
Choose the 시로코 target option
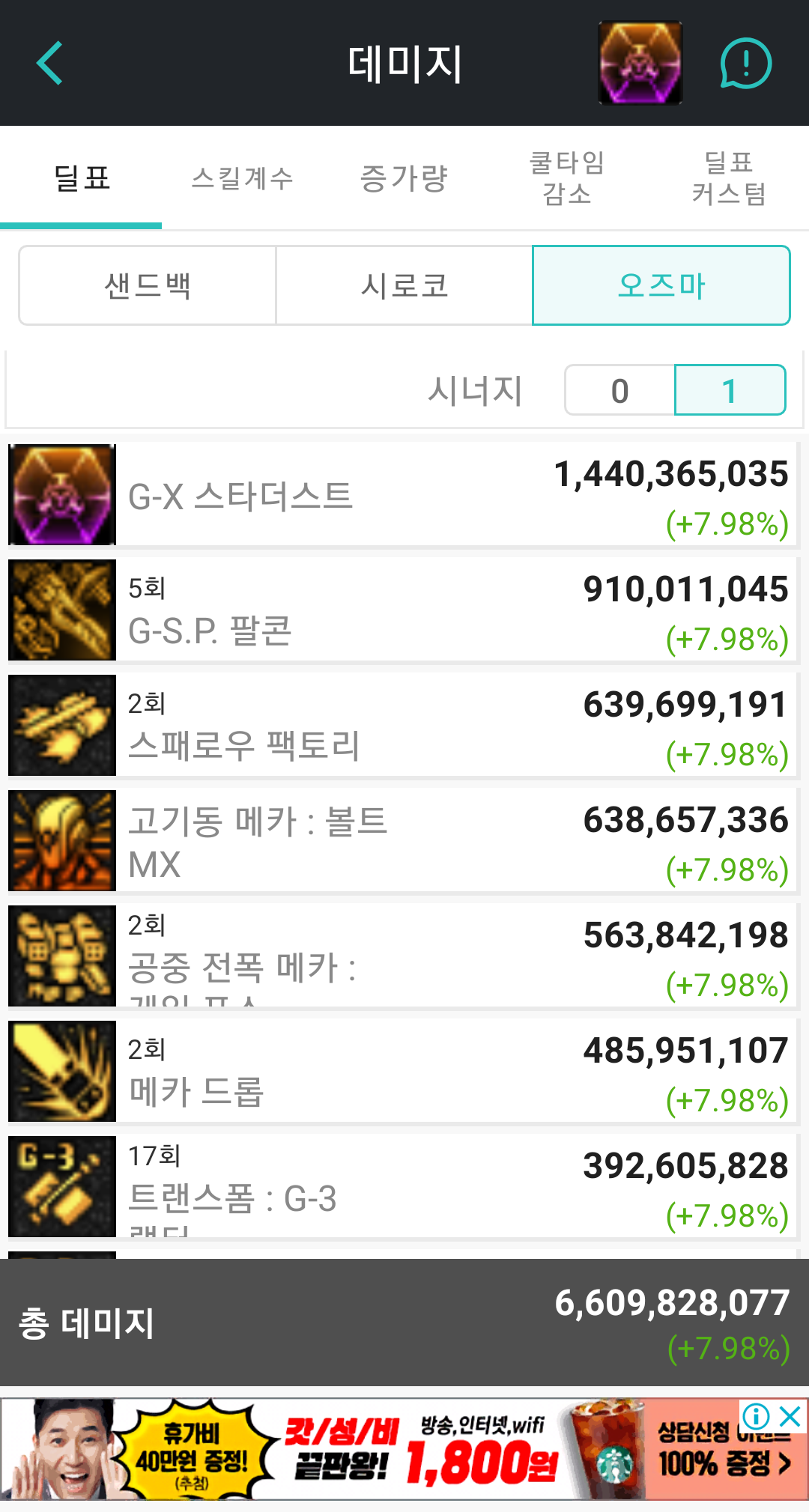pyautogui.click(x=404, y=285)
